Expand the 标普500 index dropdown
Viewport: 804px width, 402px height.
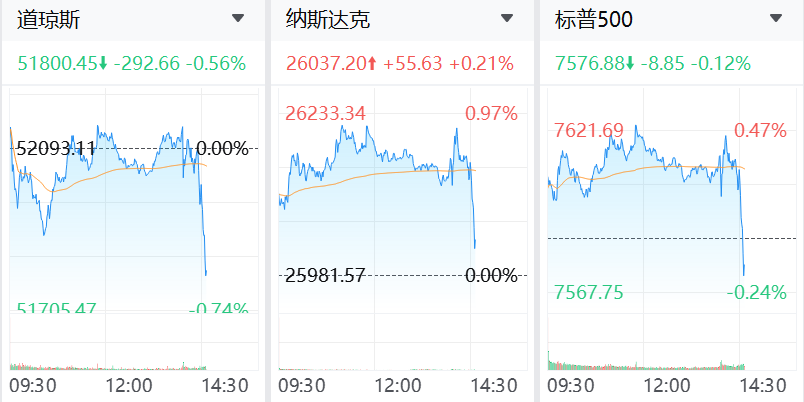pos(776,18)
